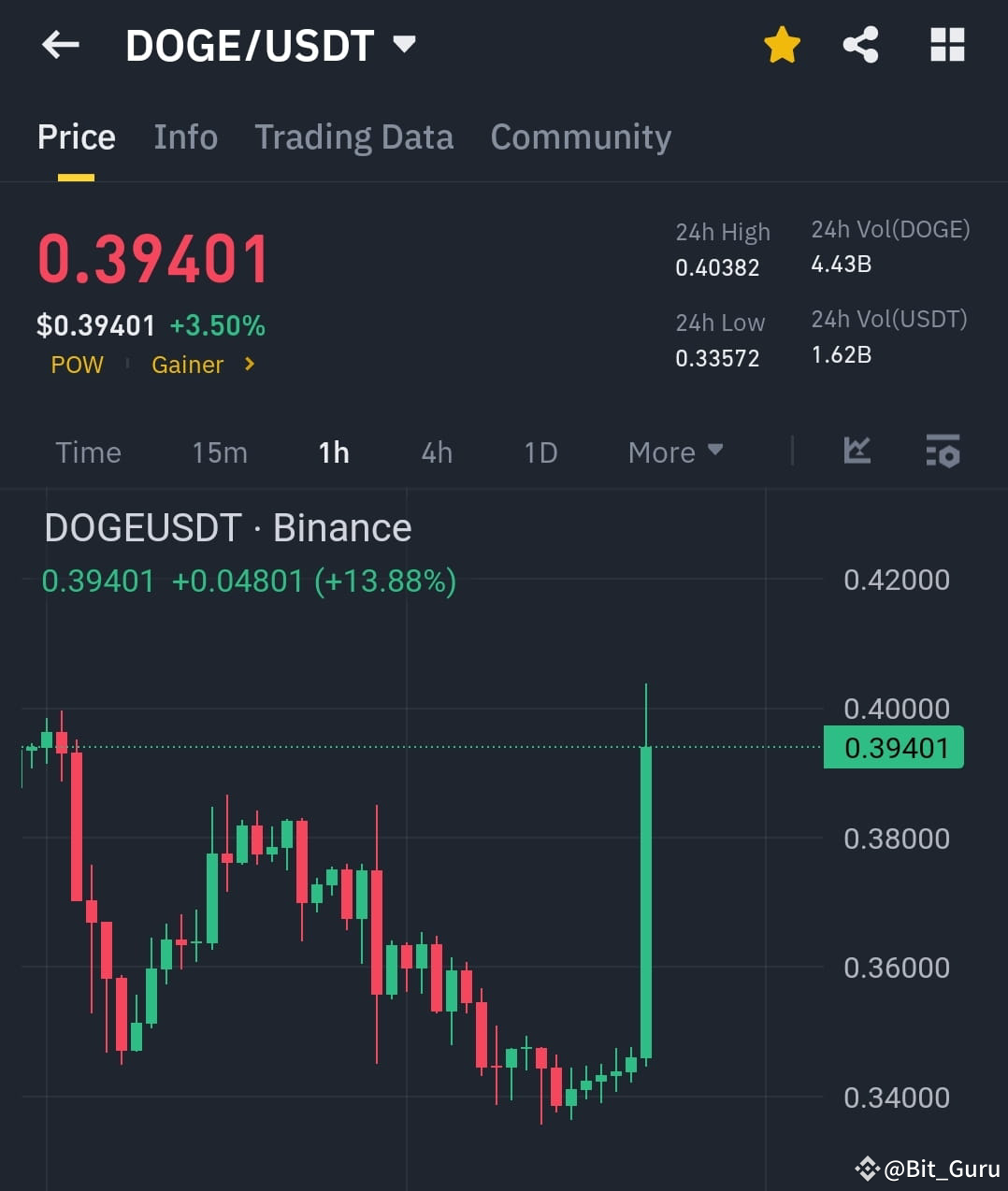Open the chart style icon beside timeframes

pos(857,452)
